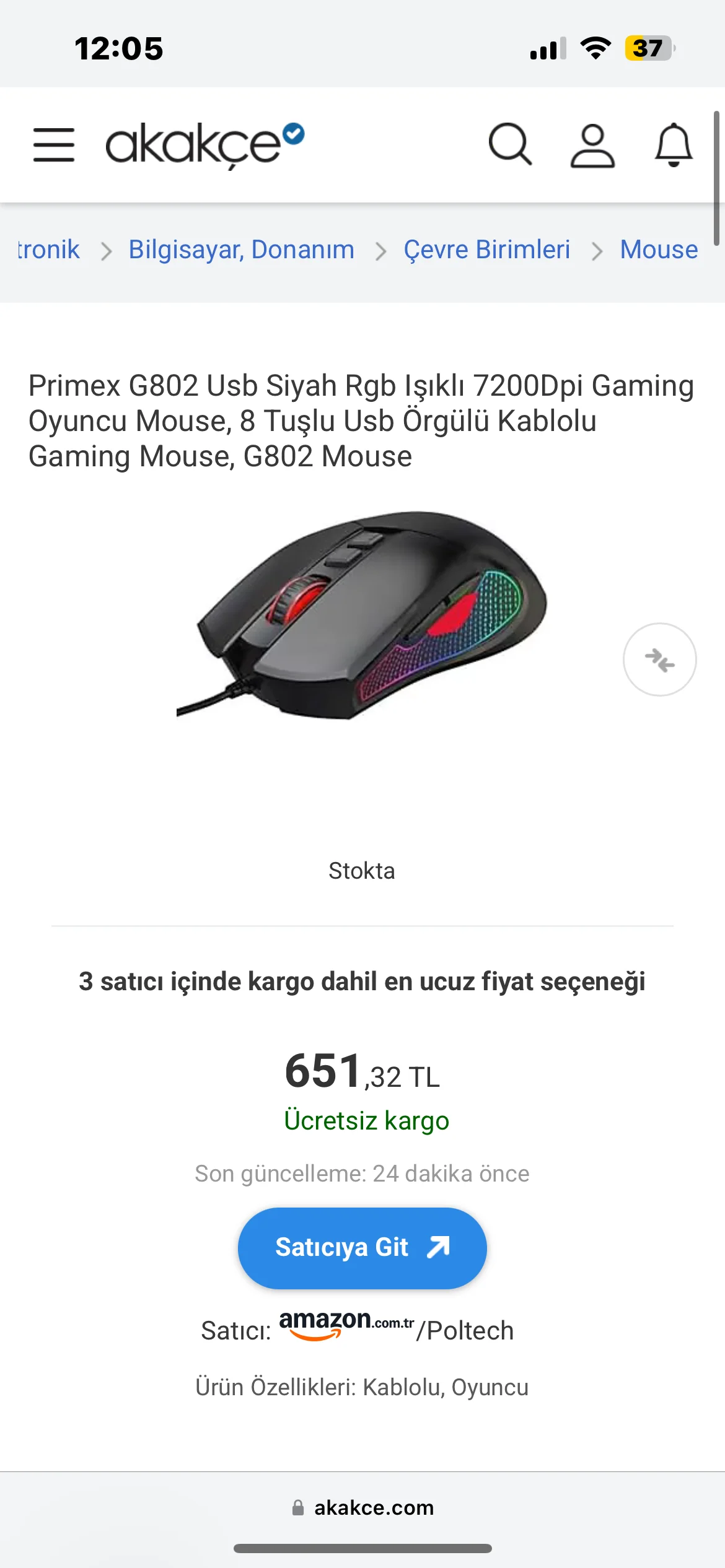Screen dimensions: 725x1568
Task: Open the search icon
Action: [510, 145]
